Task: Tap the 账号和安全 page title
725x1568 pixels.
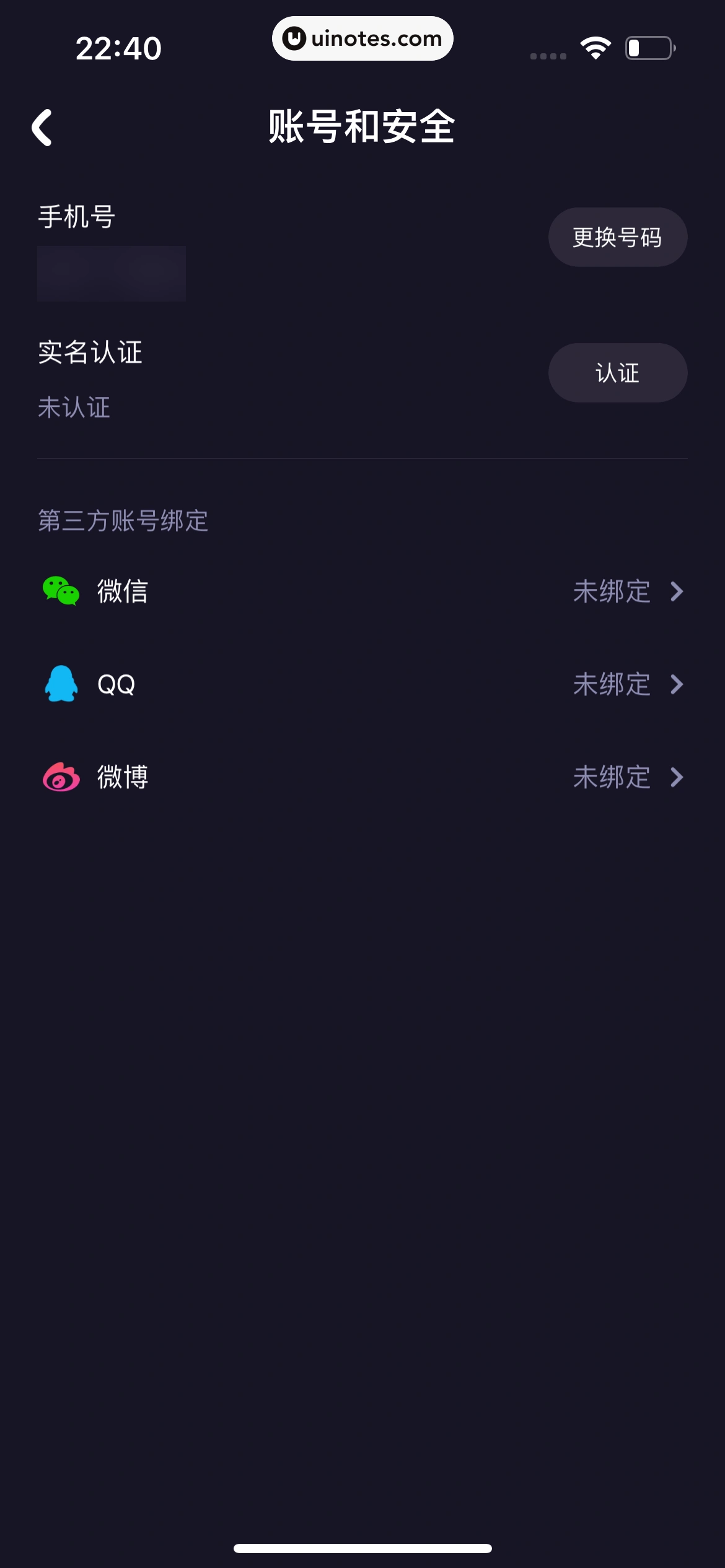Action: [362, 126]
